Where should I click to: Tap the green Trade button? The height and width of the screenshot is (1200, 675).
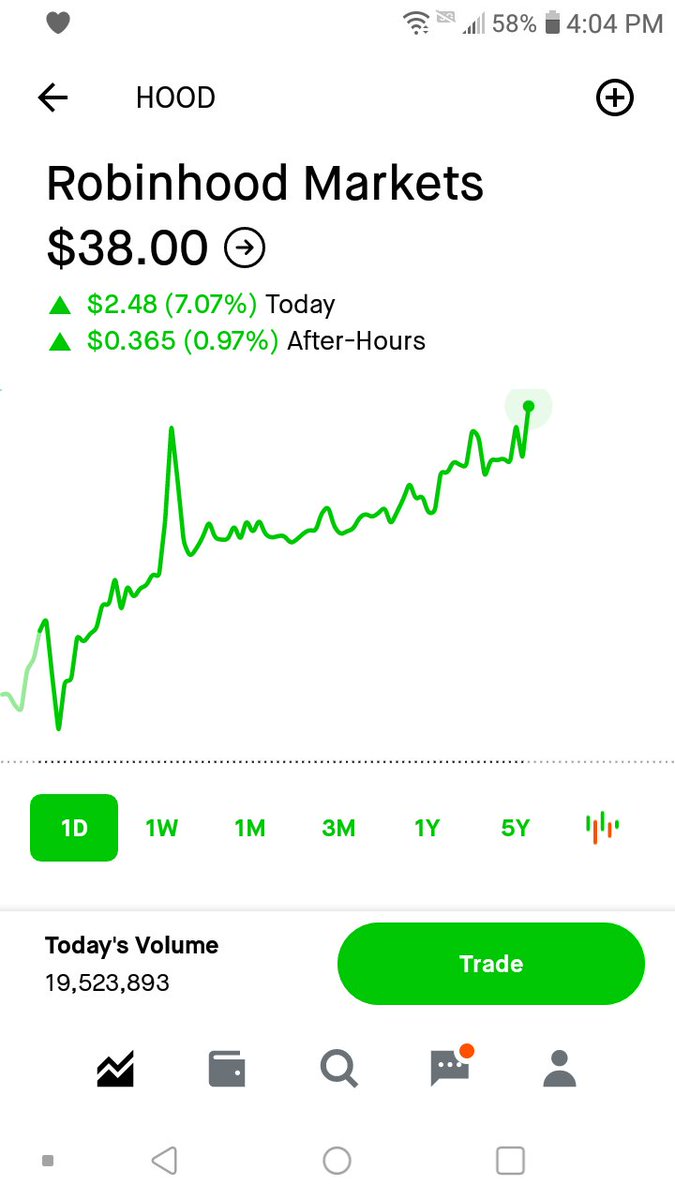coord(491,964)
